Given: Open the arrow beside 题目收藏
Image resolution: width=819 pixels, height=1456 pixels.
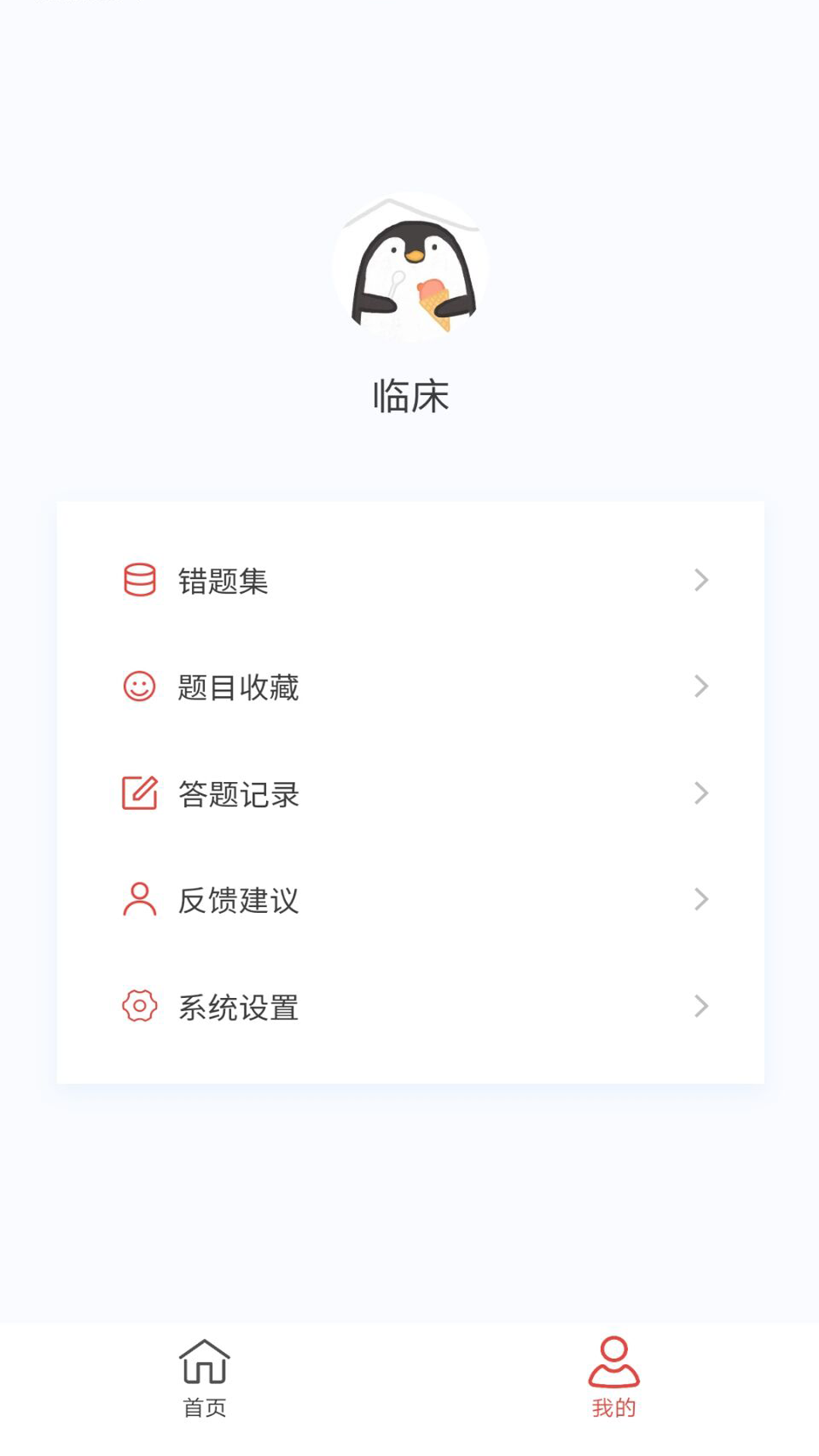Looking at the screenshot, I should [700, 687].
